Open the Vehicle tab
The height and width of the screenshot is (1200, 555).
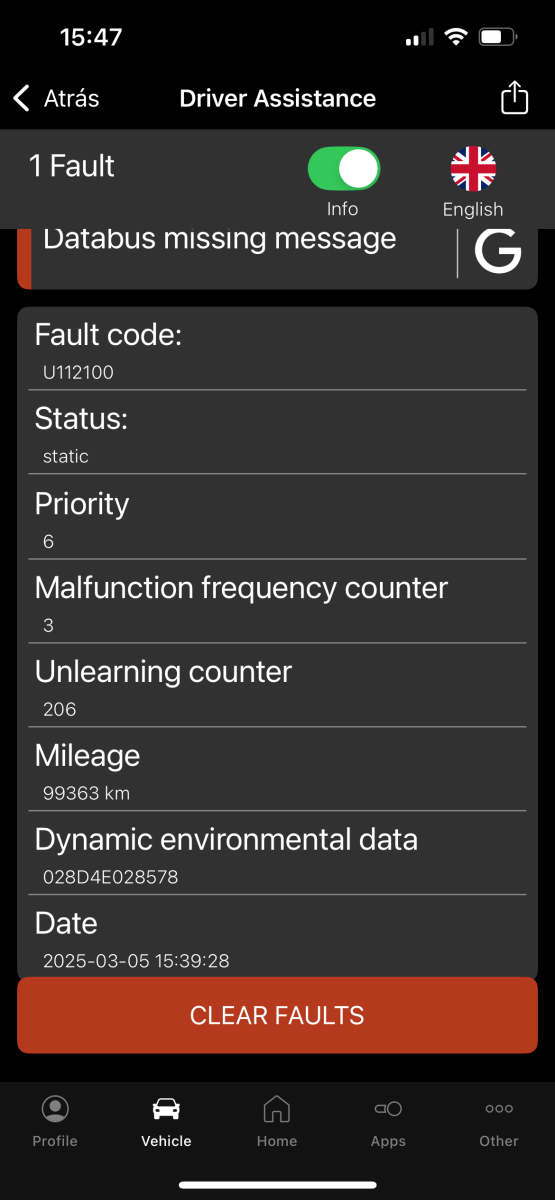[x=166, y=1121]
